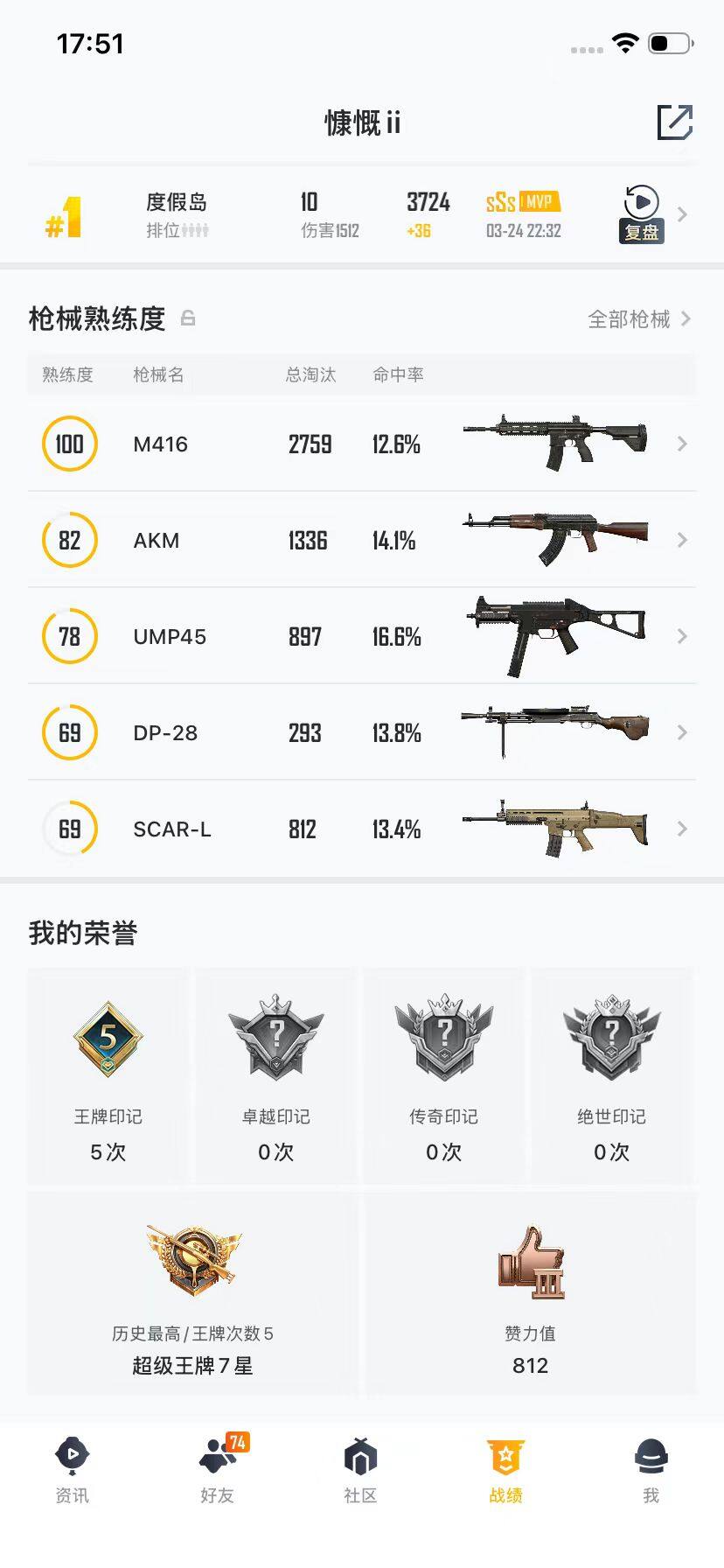Toggle the lock next to 枪械熟练度
Screen dimensions: 724x1568
pyautogui.click(x=189, y=318)
